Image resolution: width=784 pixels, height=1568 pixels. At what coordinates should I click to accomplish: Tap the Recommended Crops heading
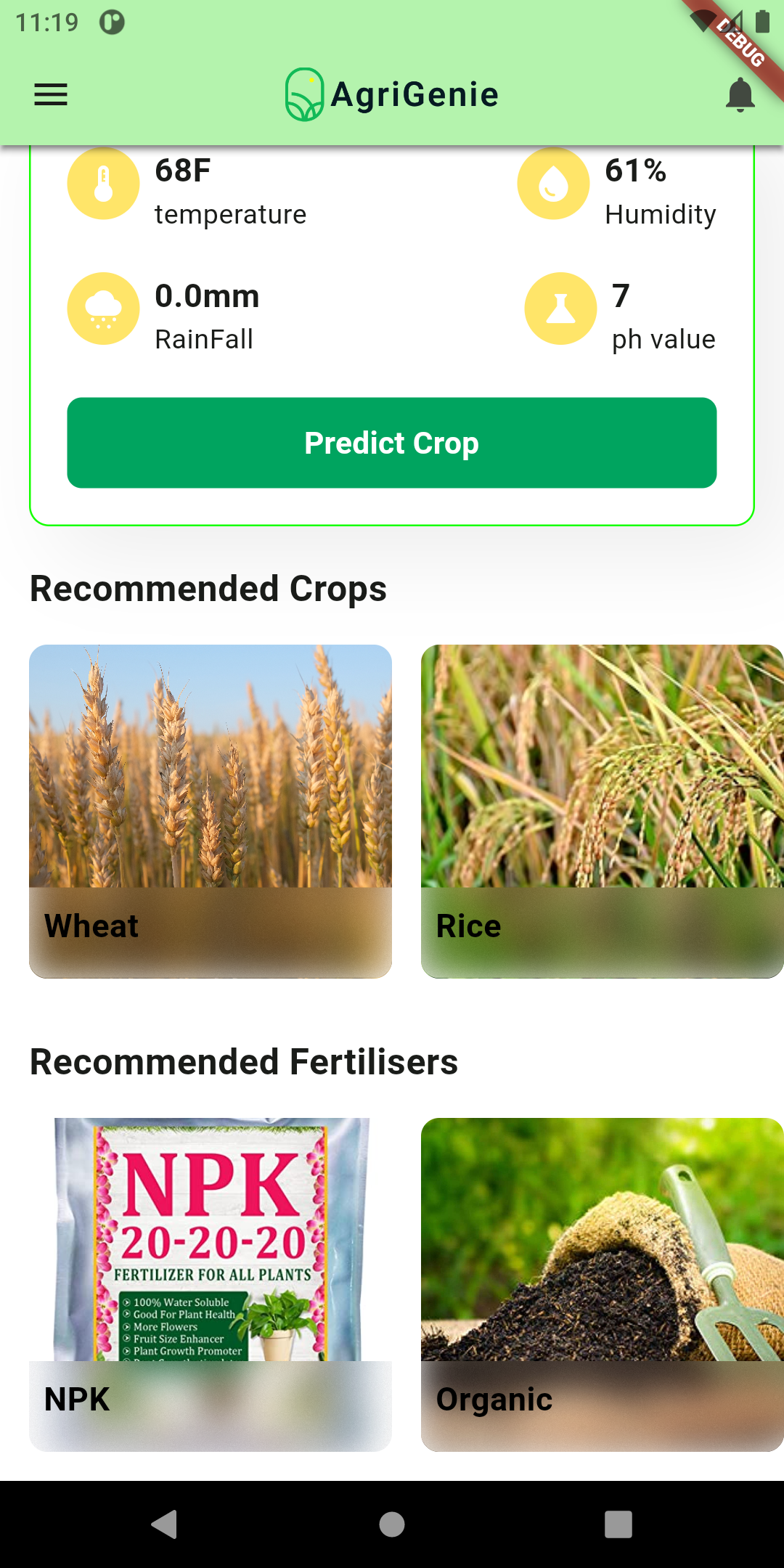click(x=208, y=589)
